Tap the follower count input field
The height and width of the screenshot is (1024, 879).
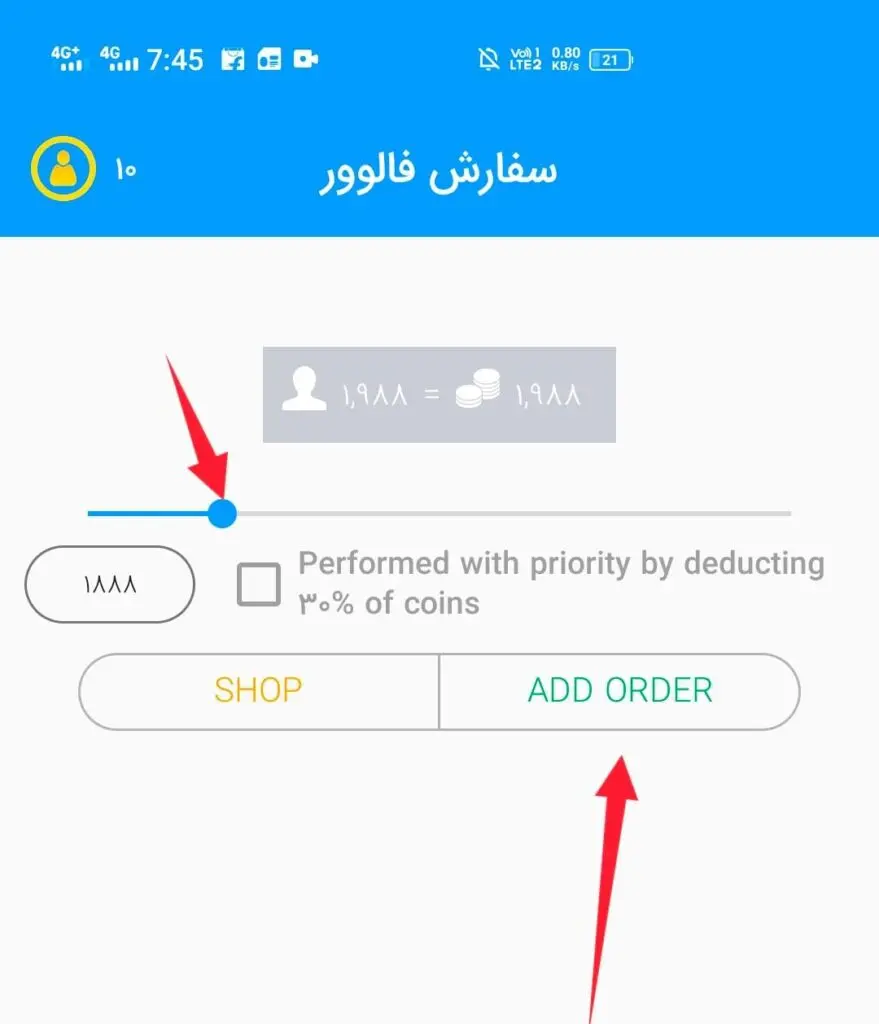tap(109, 584)
